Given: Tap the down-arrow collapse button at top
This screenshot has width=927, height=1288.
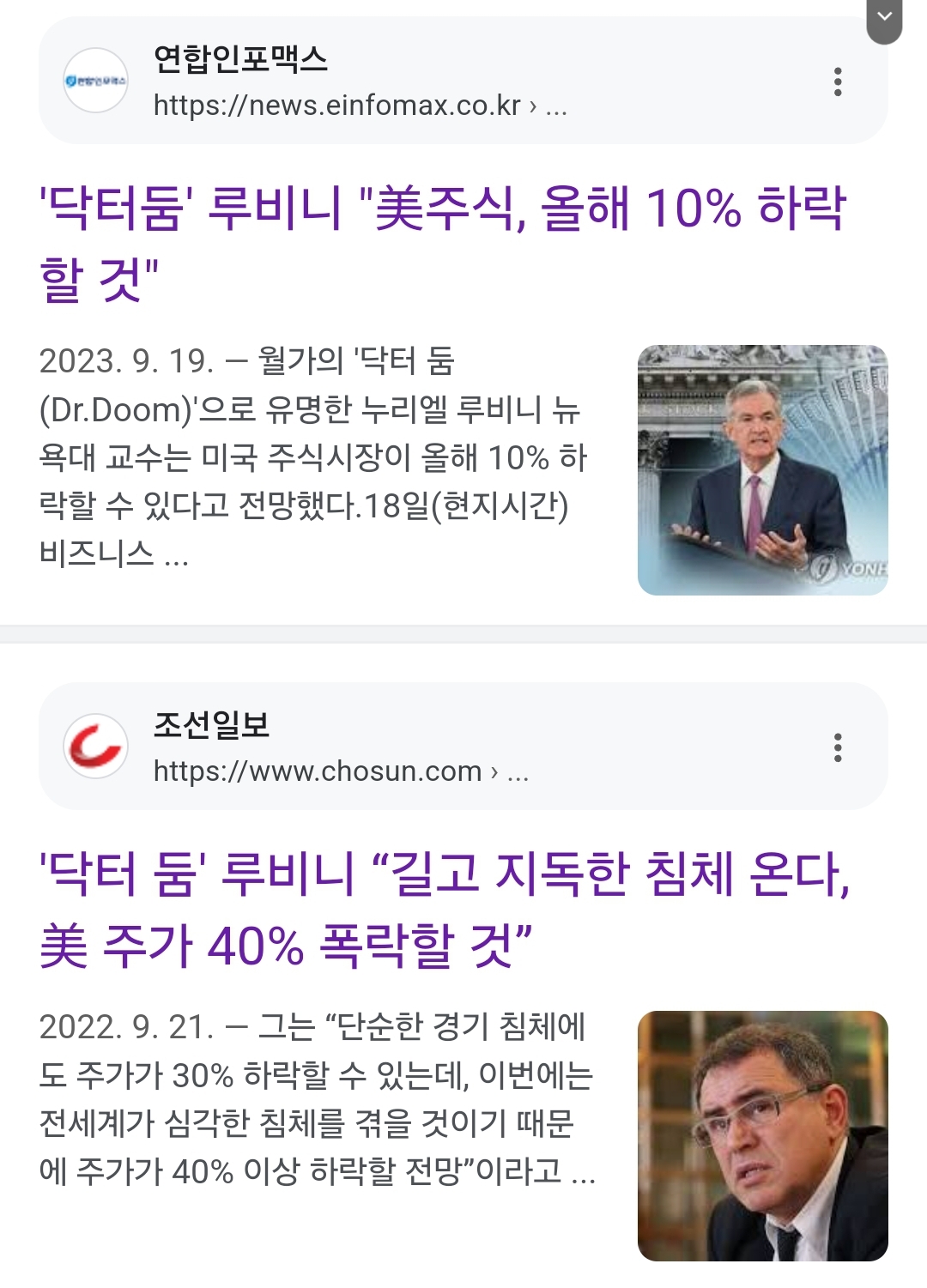Looking at the screenshot, I should click(x=884, y=18).
